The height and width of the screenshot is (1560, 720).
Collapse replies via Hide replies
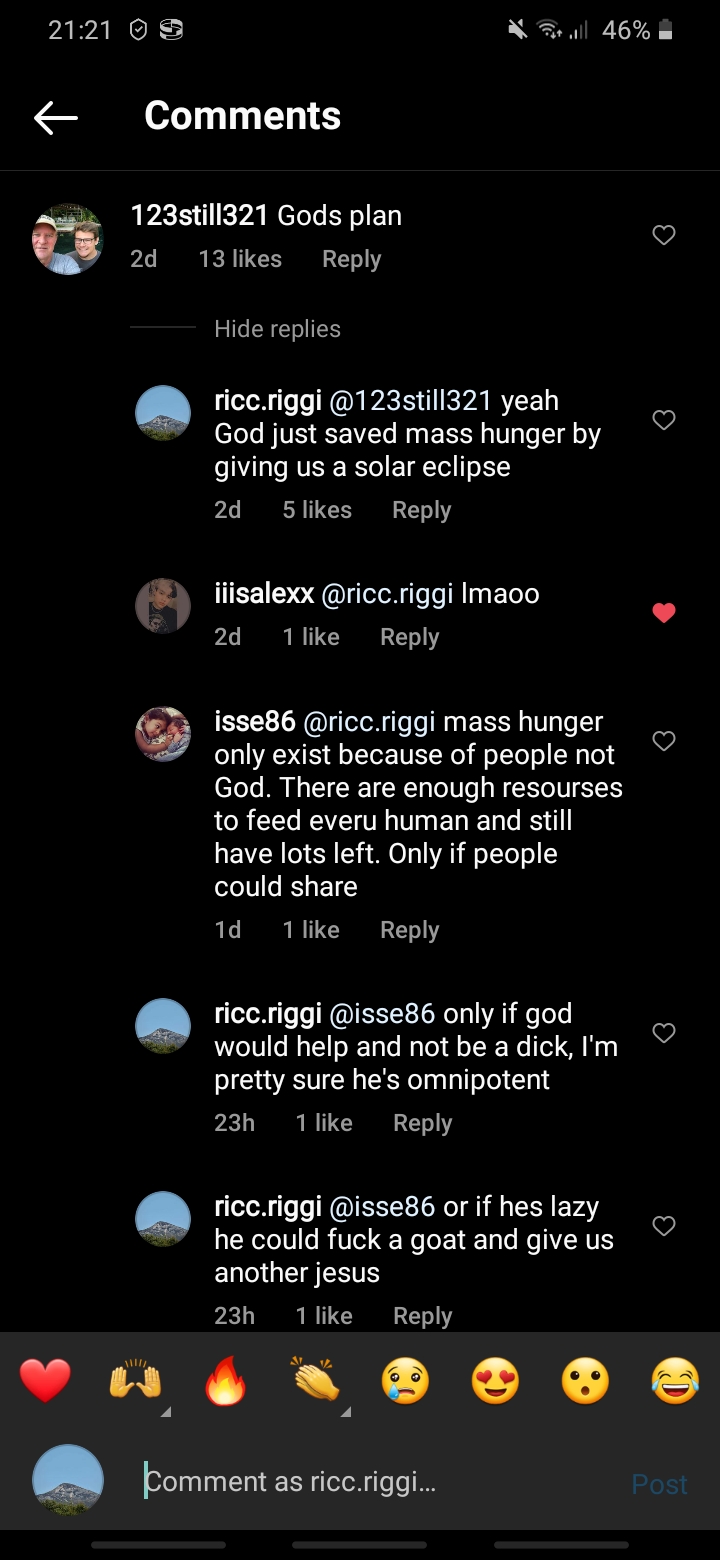[x=277, y=328]
